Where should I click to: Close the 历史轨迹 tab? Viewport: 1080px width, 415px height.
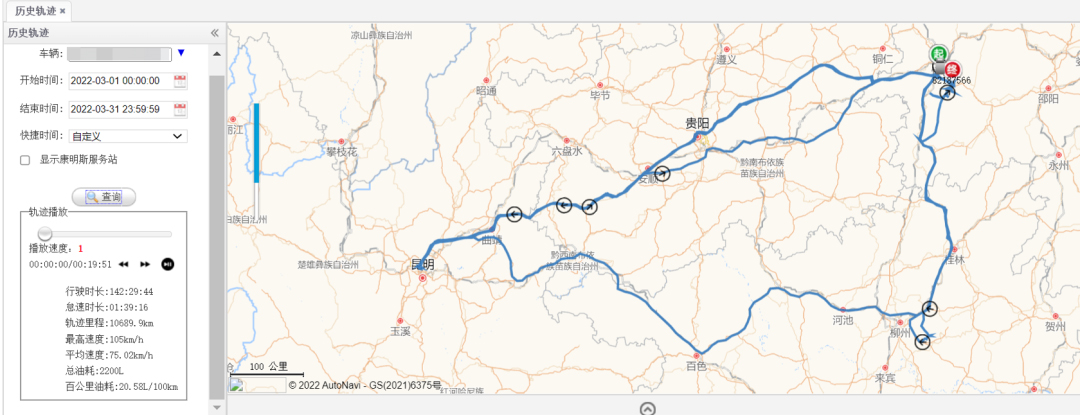[63, 11]
